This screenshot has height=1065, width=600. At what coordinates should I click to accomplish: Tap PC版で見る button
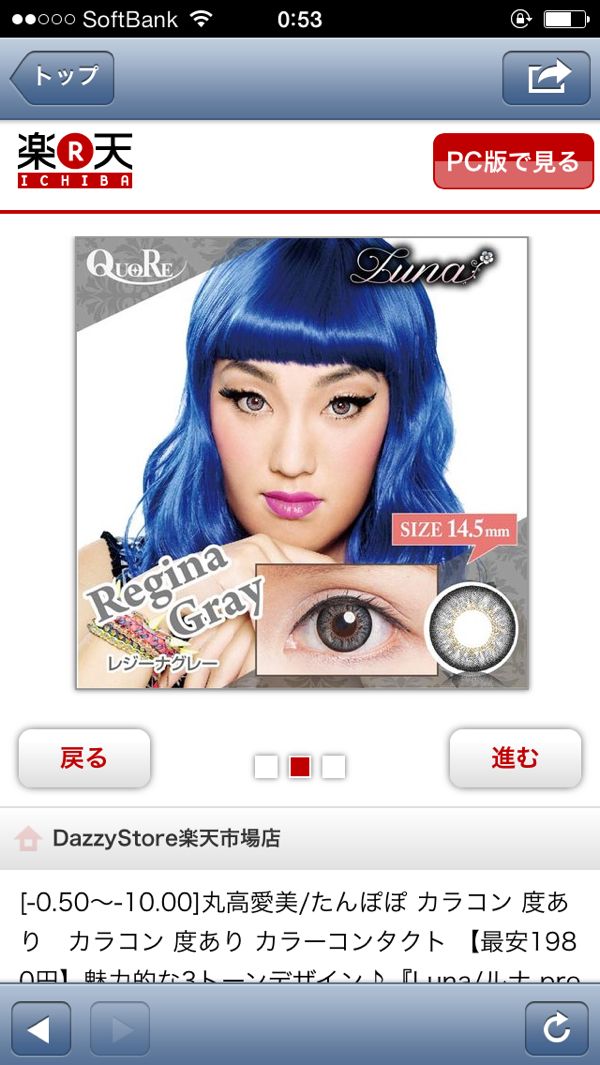pyautogui.click(x=514, y=161)
